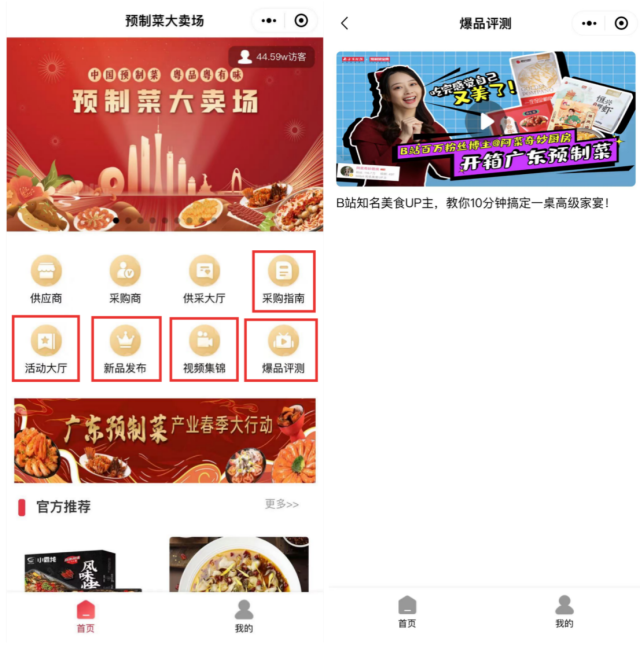Open the 采购商 section
The height and width of the screenshot is (647, 640).
coord(125,279)
